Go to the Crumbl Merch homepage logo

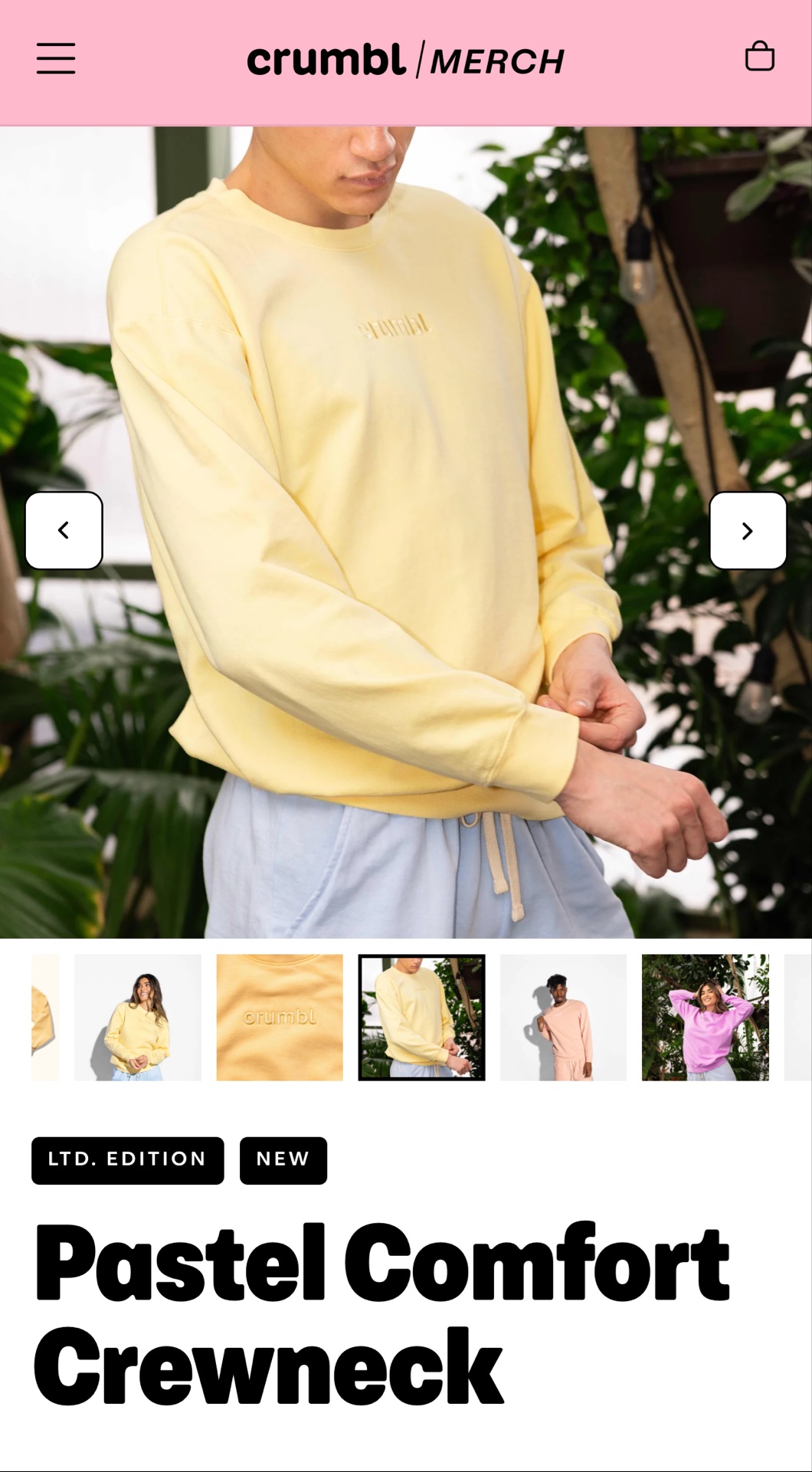[x=405, y=60]
